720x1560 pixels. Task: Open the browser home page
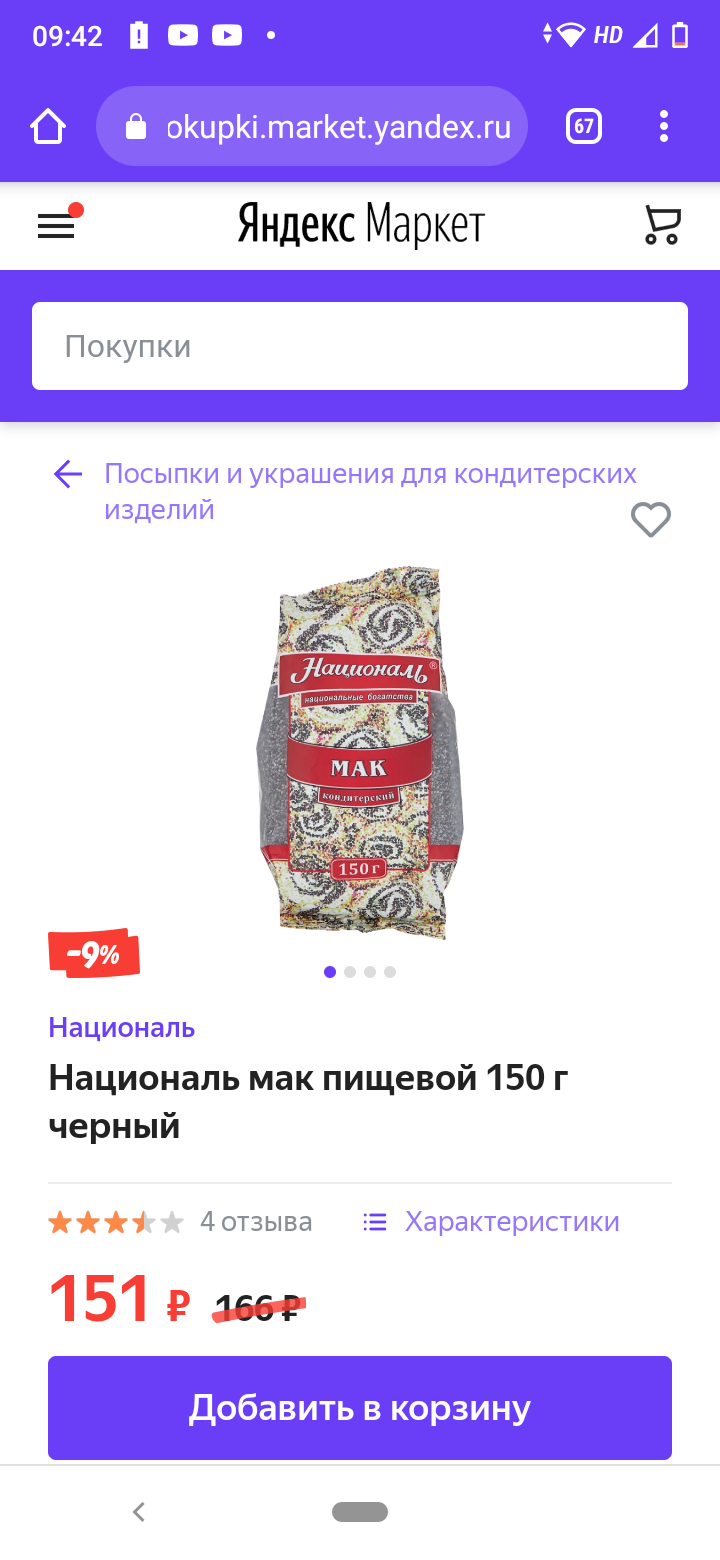click(48, 127)
